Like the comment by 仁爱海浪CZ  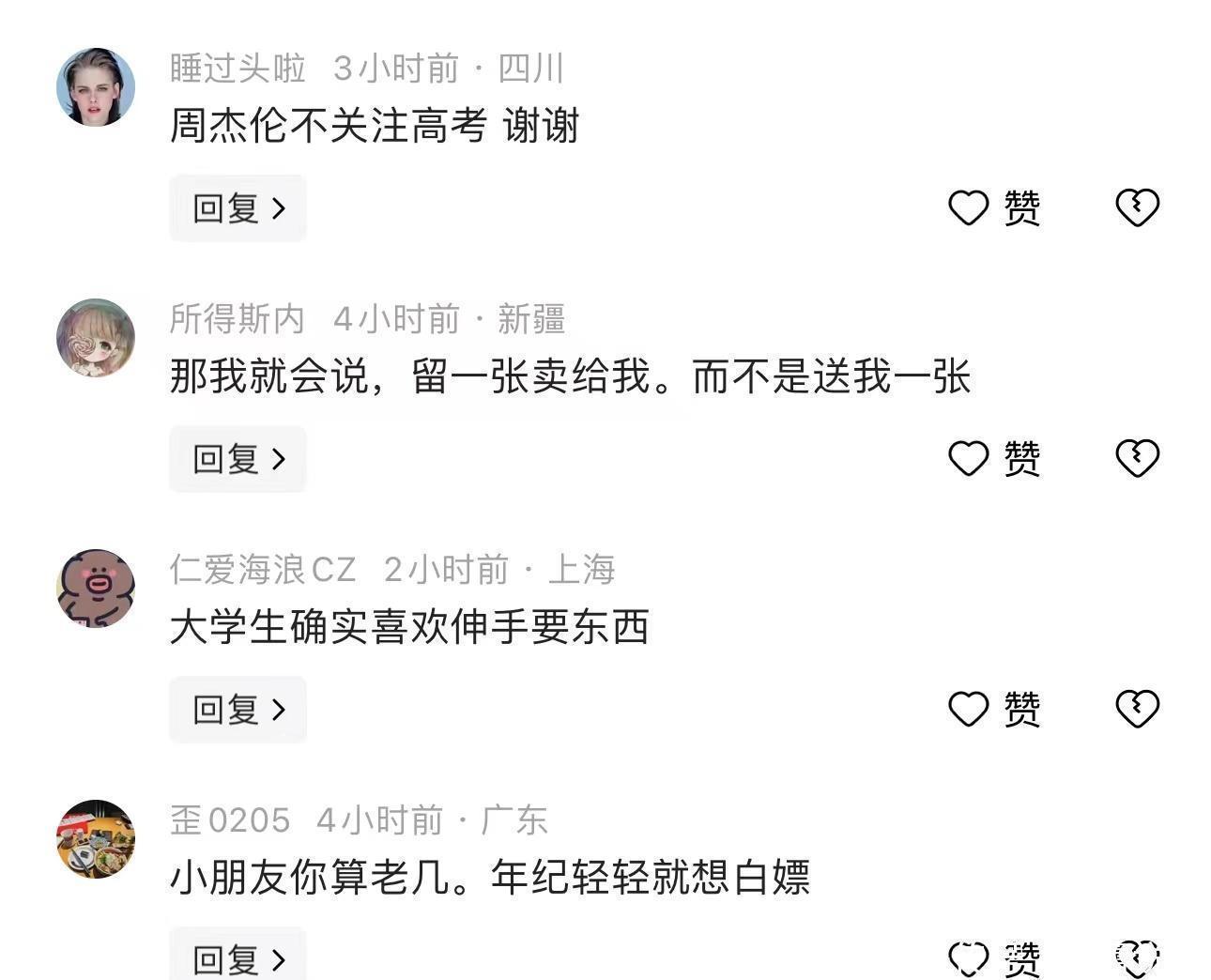[994, 709]
